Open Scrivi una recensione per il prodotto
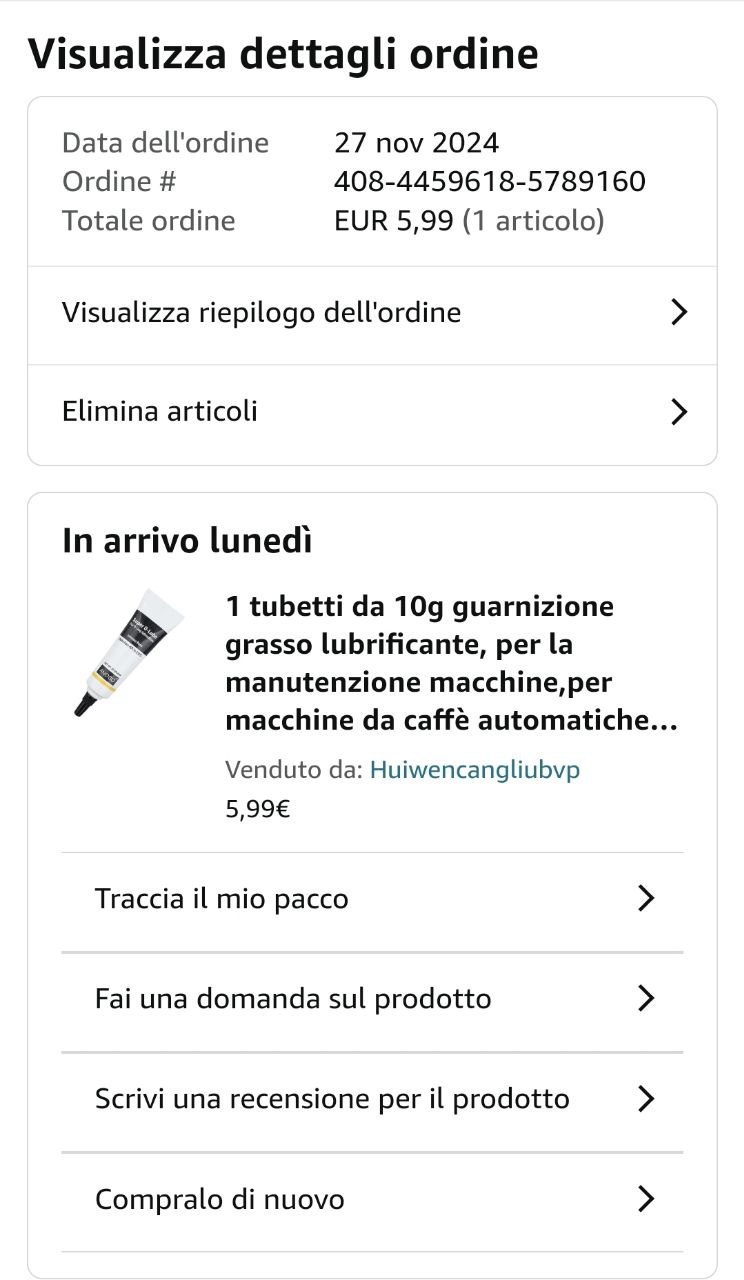Screen dimensions: 744x1280 372,1099
